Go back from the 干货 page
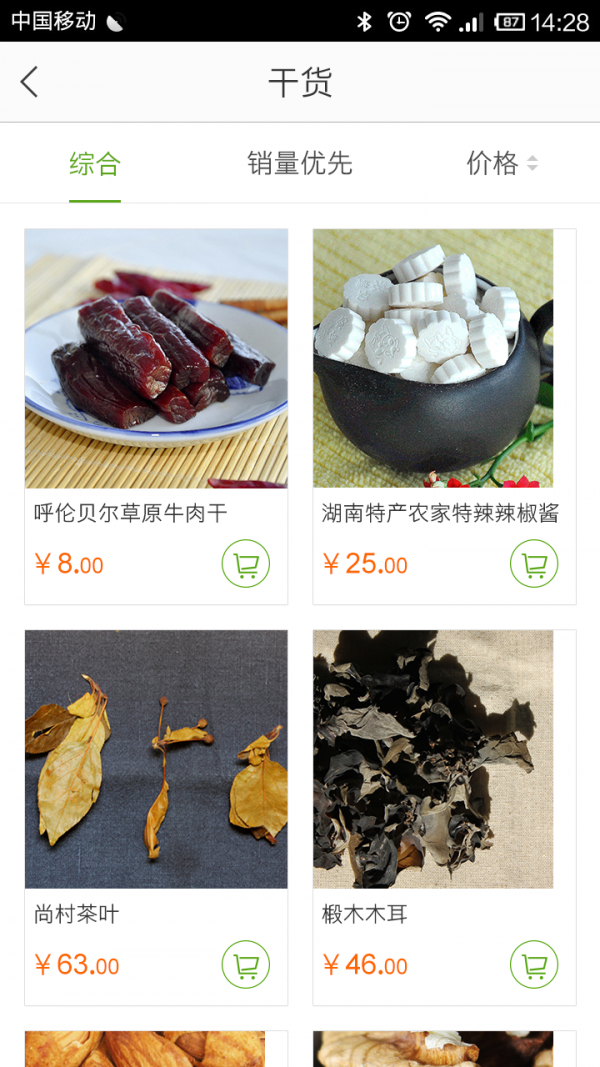600x1067 pixels. [x=30, y=82]
